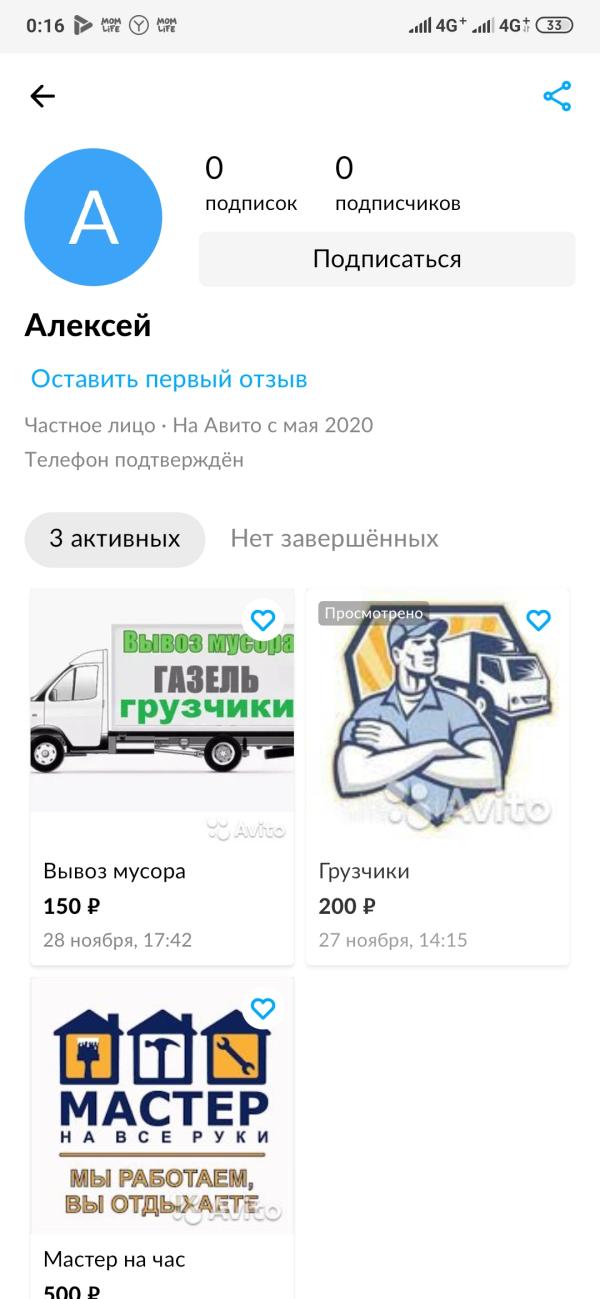Switch to the 3 активных tab
600x1299 pixels.
tap(115, 539)
